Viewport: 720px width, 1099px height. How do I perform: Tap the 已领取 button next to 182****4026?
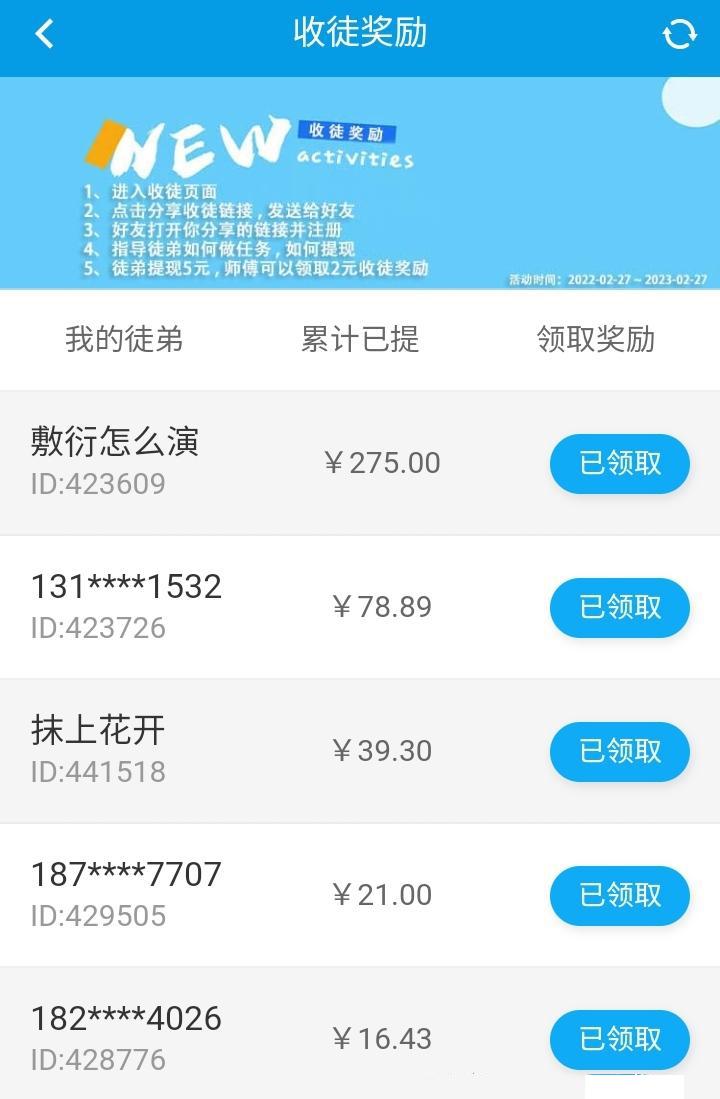[x=619, y=1040]
